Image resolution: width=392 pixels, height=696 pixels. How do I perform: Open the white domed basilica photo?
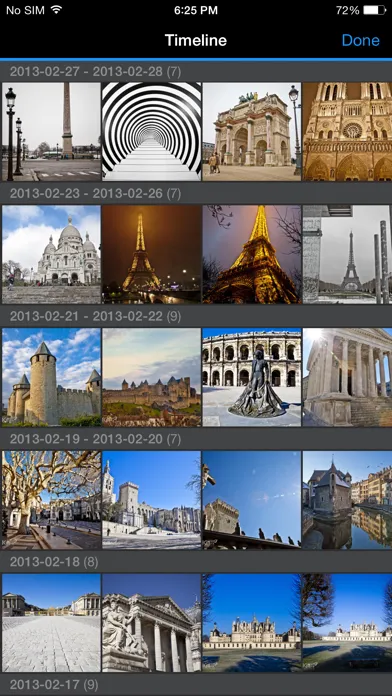[51, 254]
